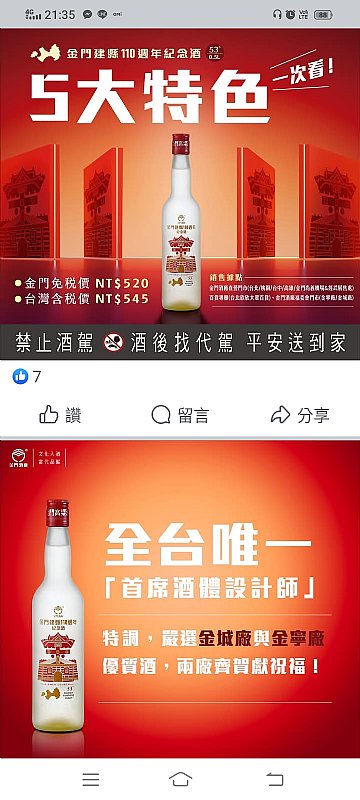The height and width of the screenshot is (800, 360).
Task: Like the post with the 讚 button
Action: coord(60,415)
